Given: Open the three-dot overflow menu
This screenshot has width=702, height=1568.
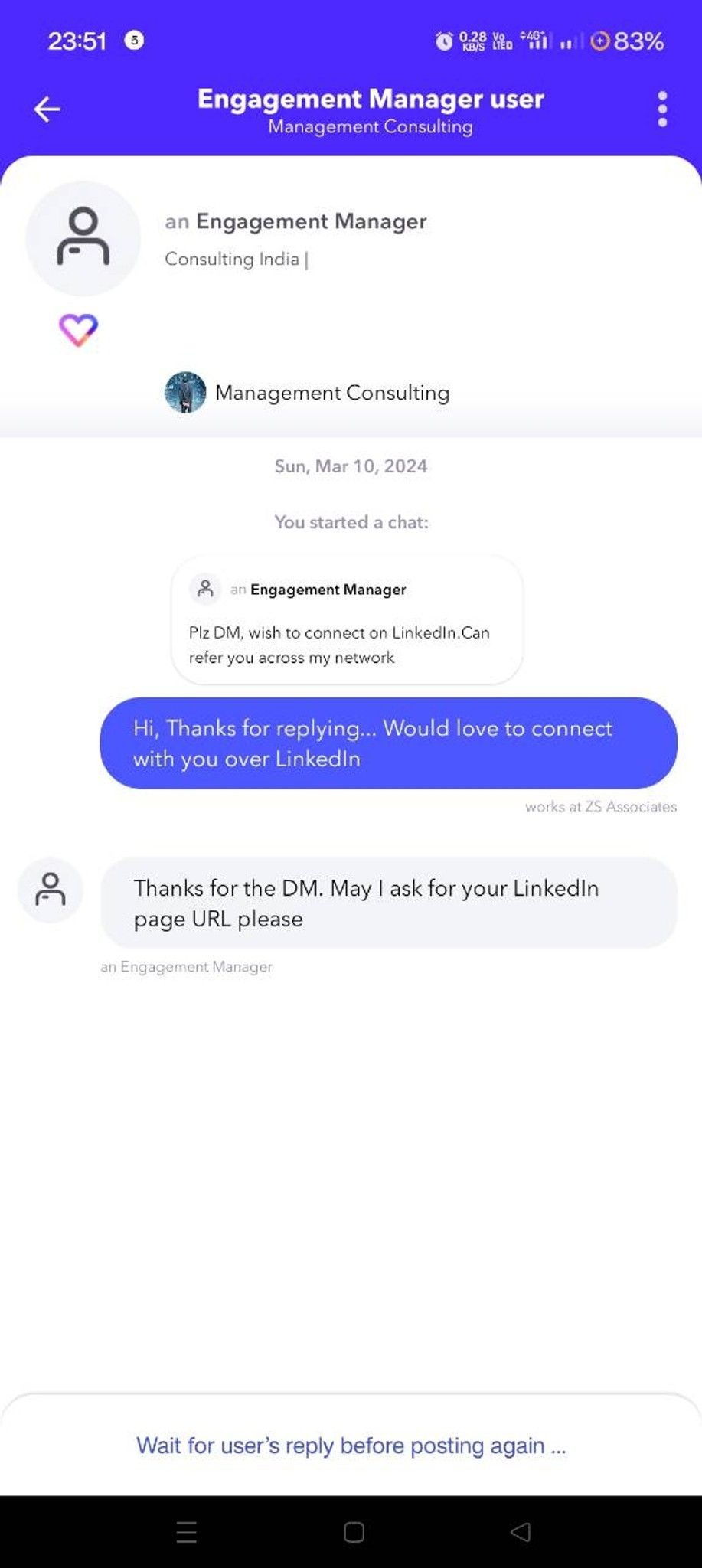Looking at the screenshot, I should (662, 109).
